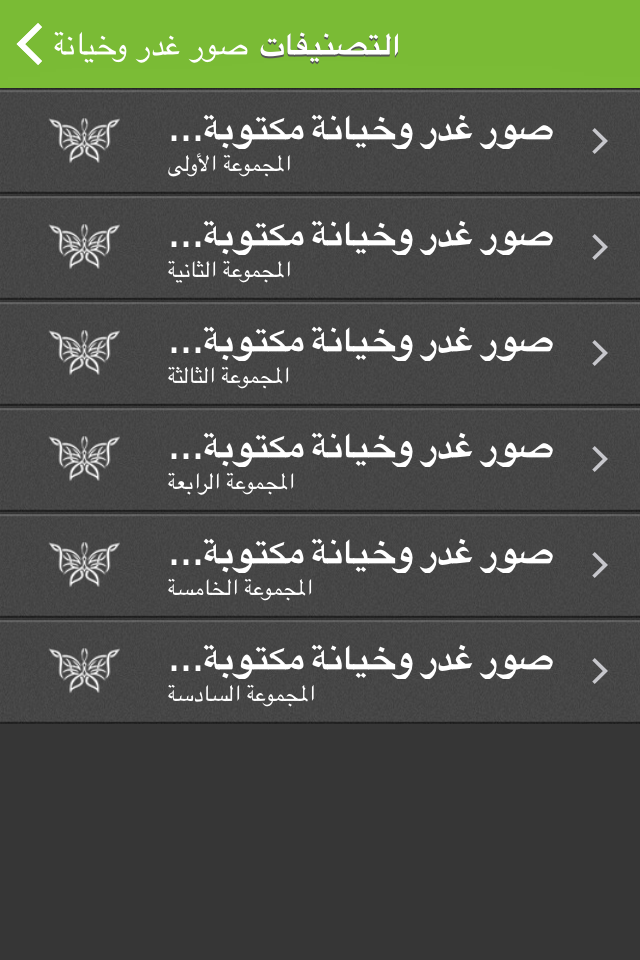Viewport: 640px width, 960px height.
Task: Open the المجموعة الأولى category
Action: [x=320, y=141]
